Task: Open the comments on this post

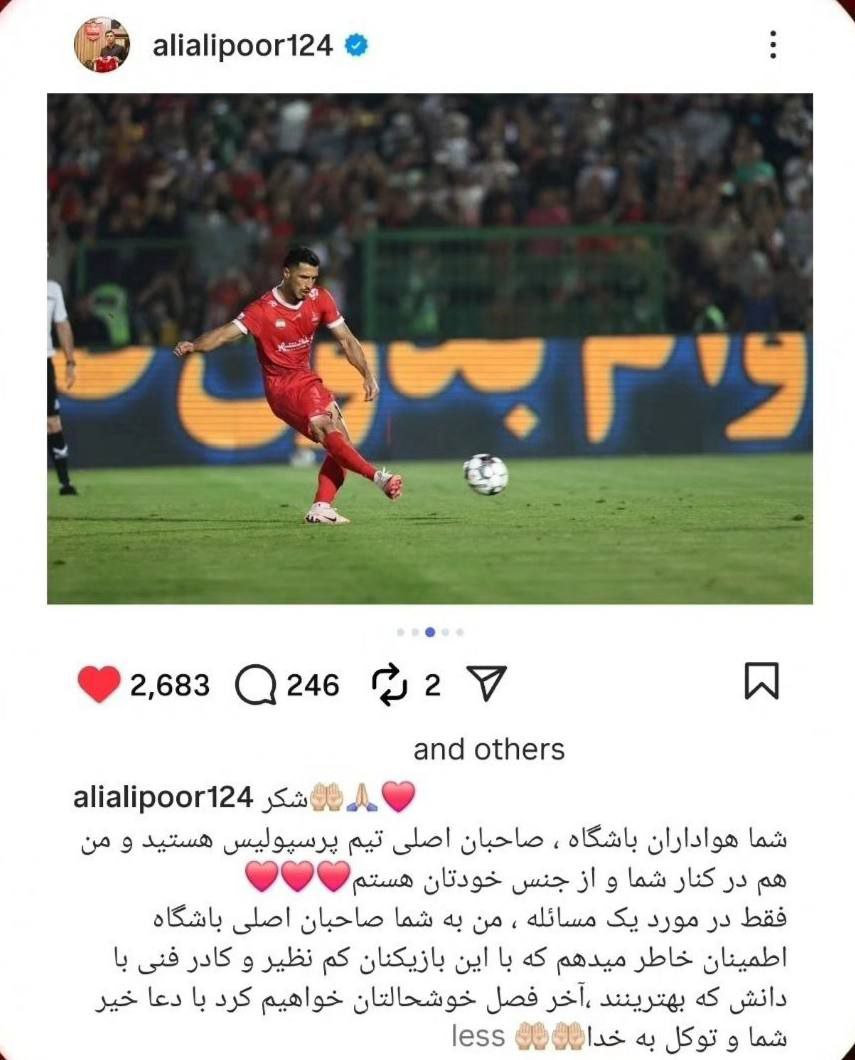Action: (x=255, y=685)
